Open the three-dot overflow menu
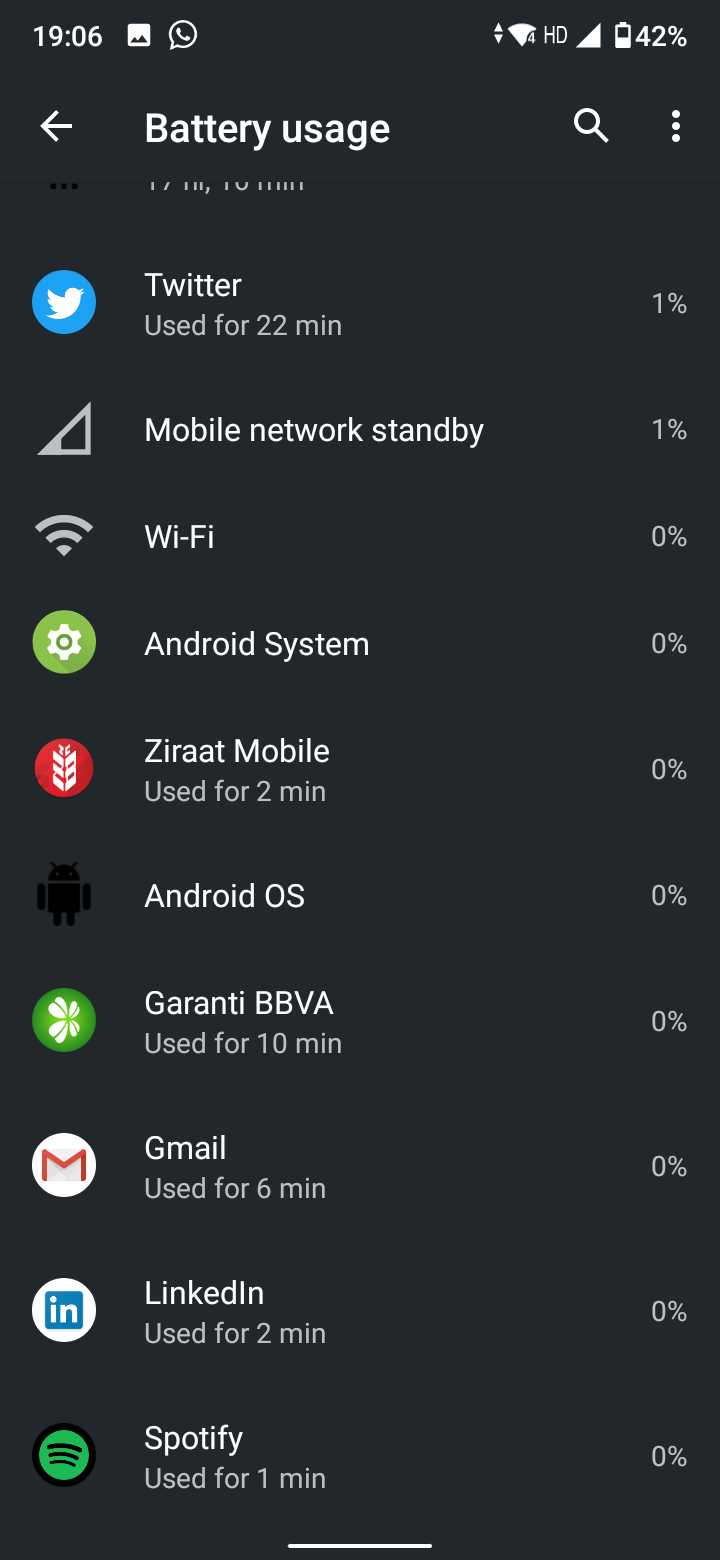Screen dimensions: 720x1560 click(676, 126)
